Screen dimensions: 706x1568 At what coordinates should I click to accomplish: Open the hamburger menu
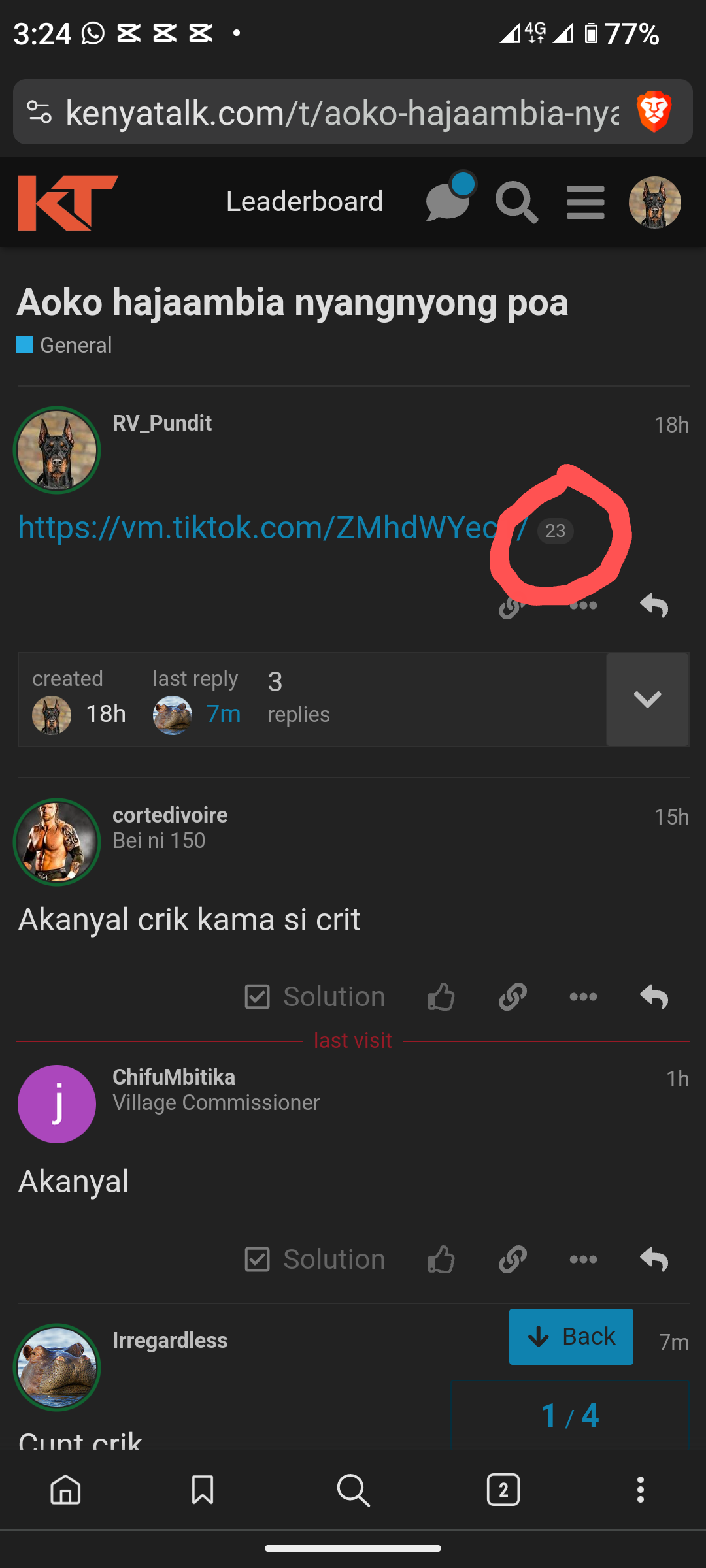[585, 203]
